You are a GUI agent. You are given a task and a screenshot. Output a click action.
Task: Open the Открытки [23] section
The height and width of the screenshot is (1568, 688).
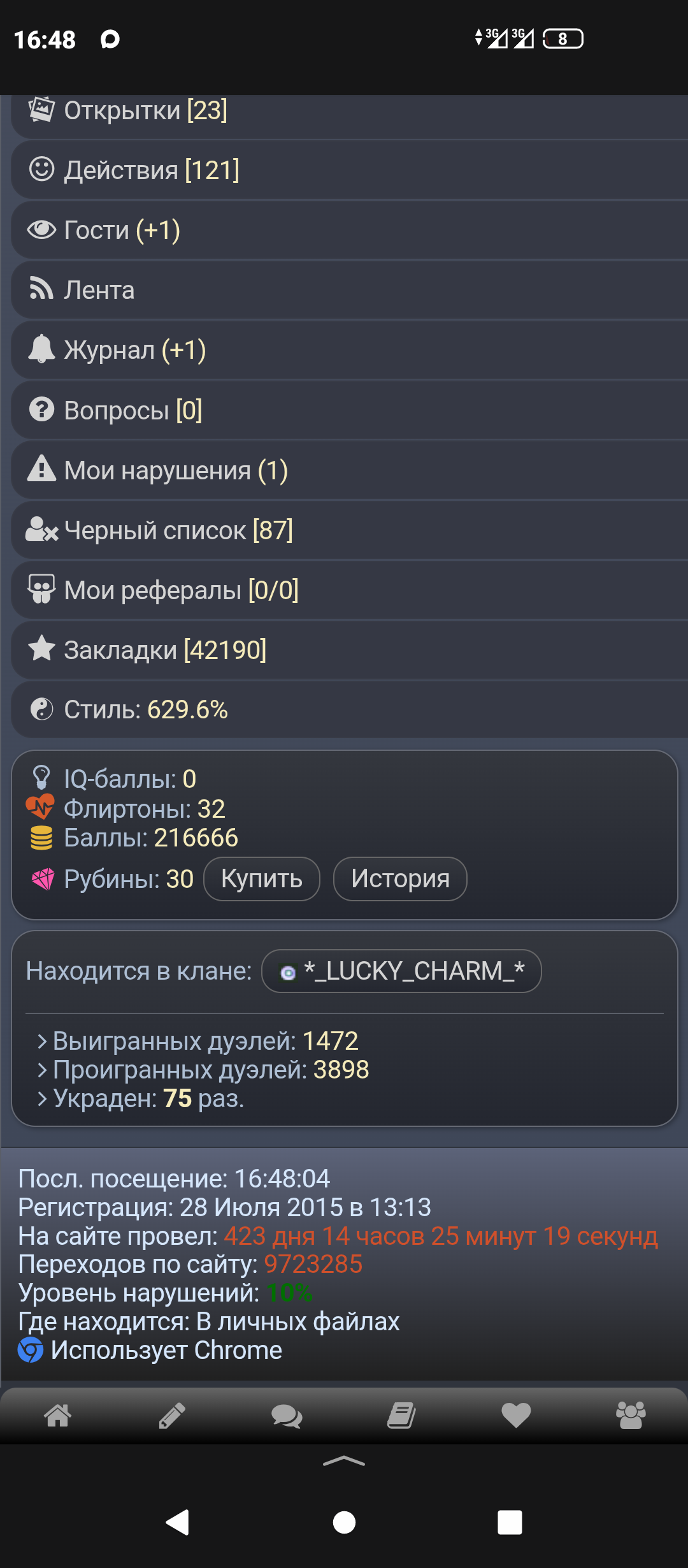click(x=147, y=111)
